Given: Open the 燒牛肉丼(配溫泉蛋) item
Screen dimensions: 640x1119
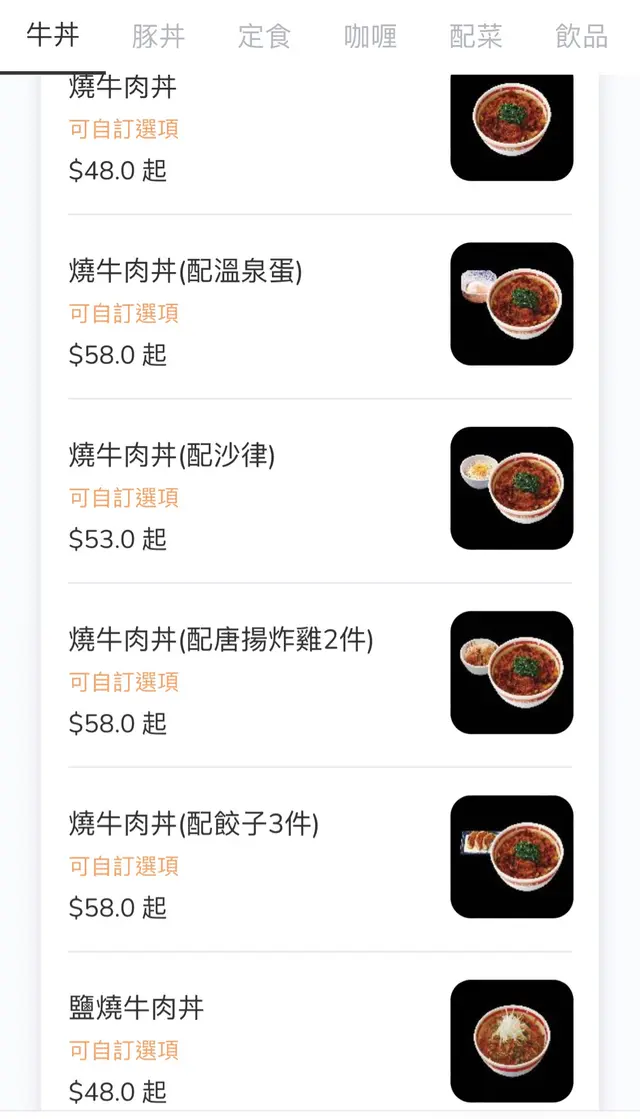Looking at the screenshot, I should tap(319, 307).
